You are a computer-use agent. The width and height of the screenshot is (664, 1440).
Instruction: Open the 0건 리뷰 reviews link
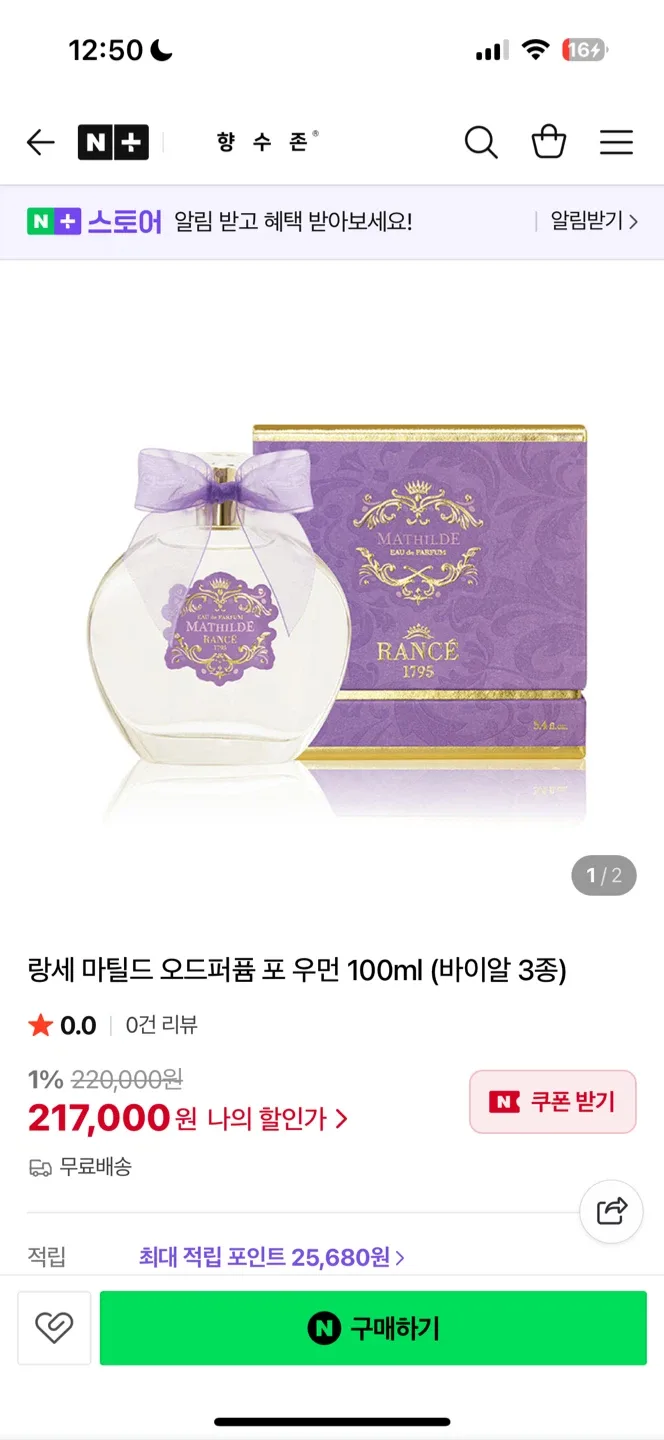click(x=161, y=1025)
